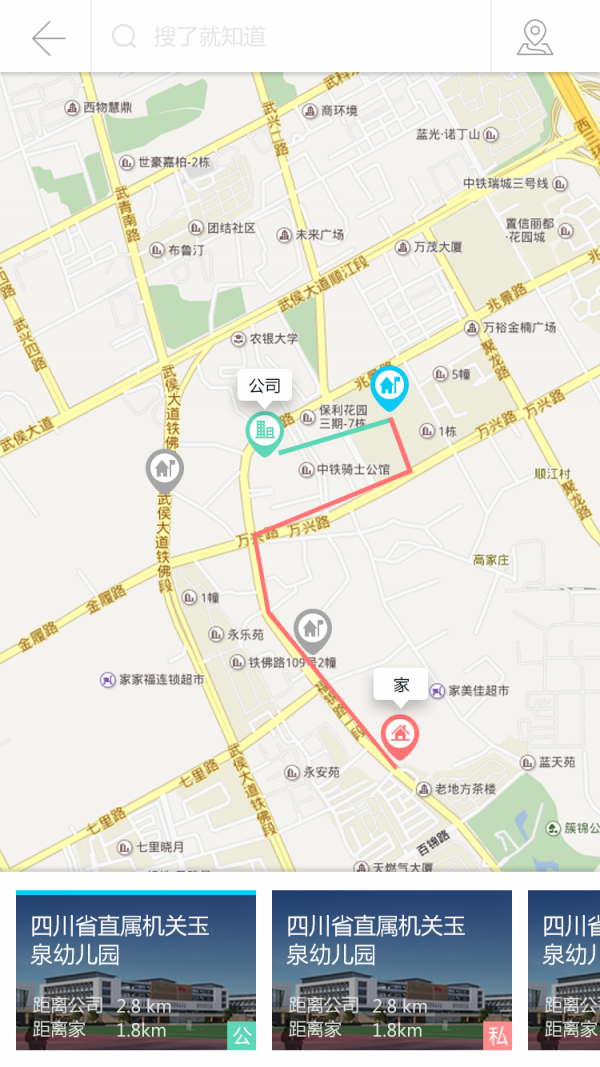Open the kindergarten card tagged 私
600x1067 pixels.
(x=392, y=970)
